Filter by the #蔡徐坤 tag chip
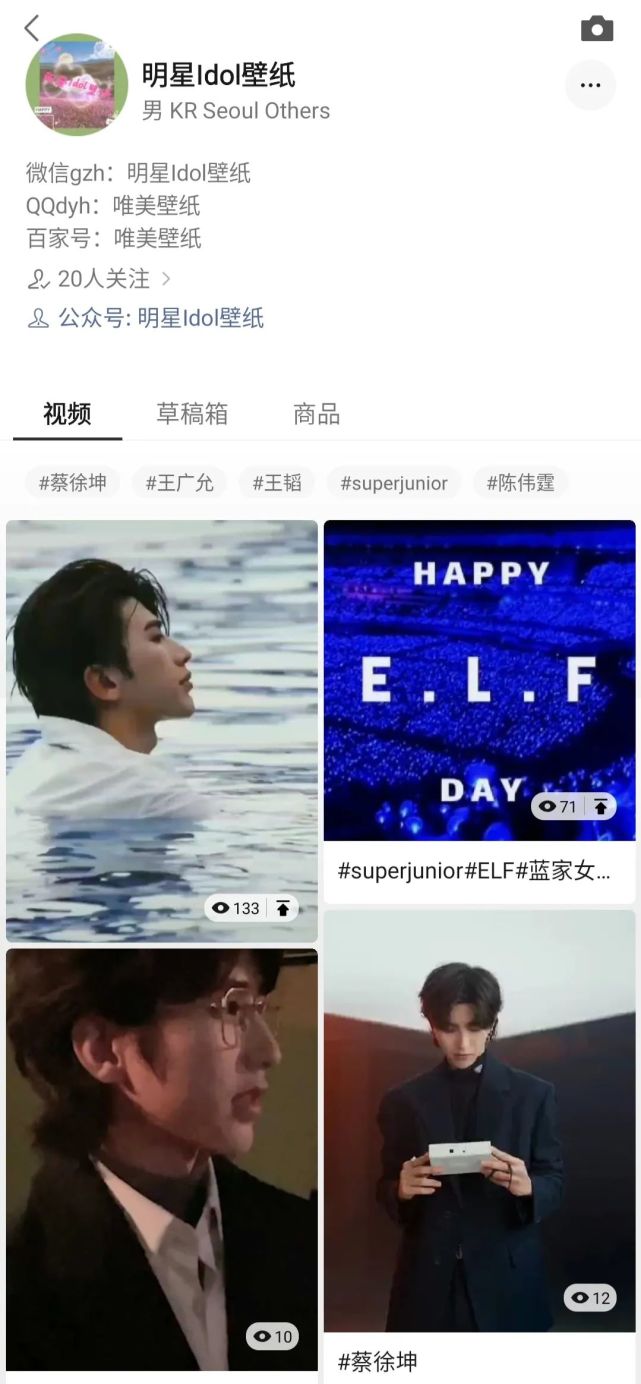 (73, 483)
